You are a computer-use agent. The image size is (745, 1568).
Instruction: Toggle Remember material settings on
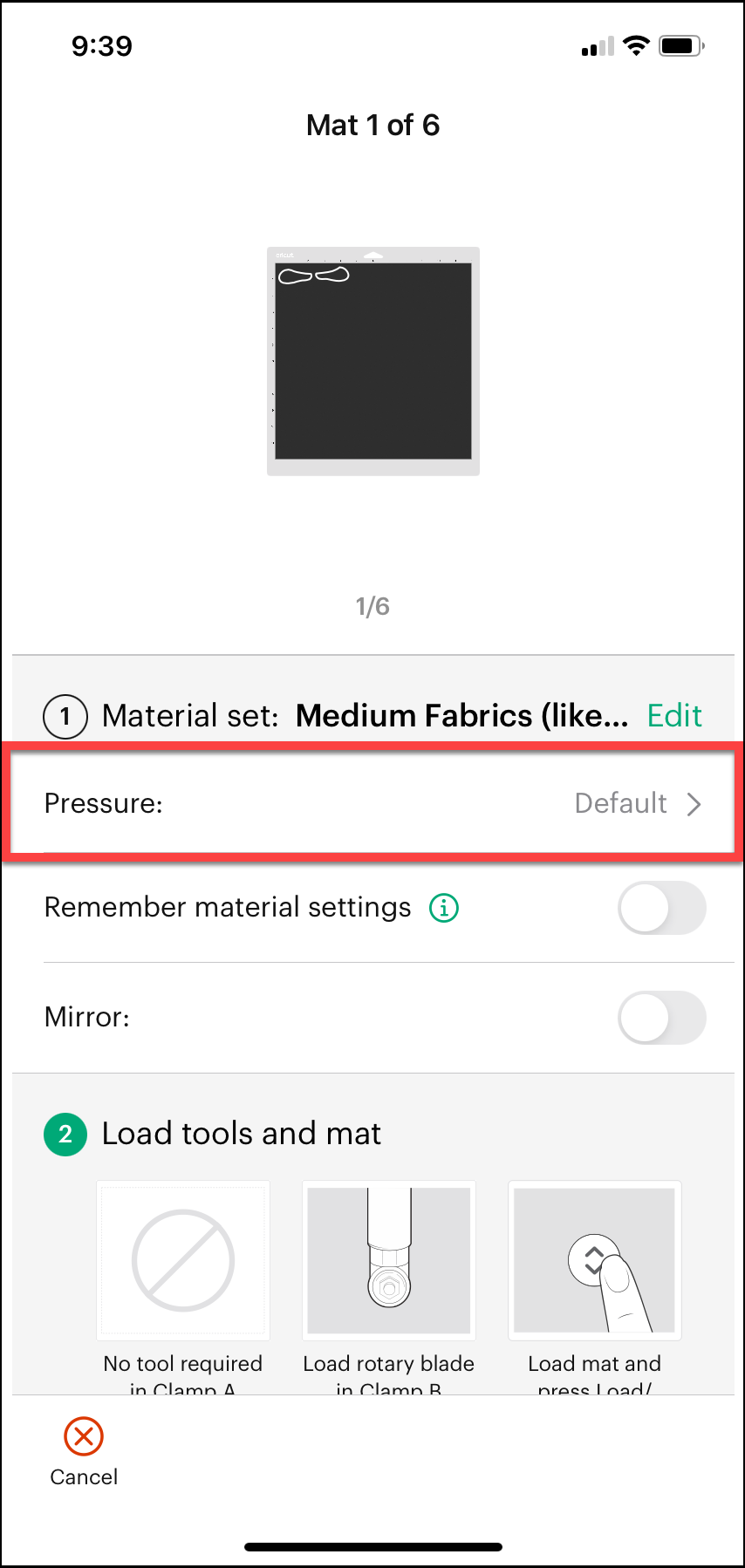(662, 908)
